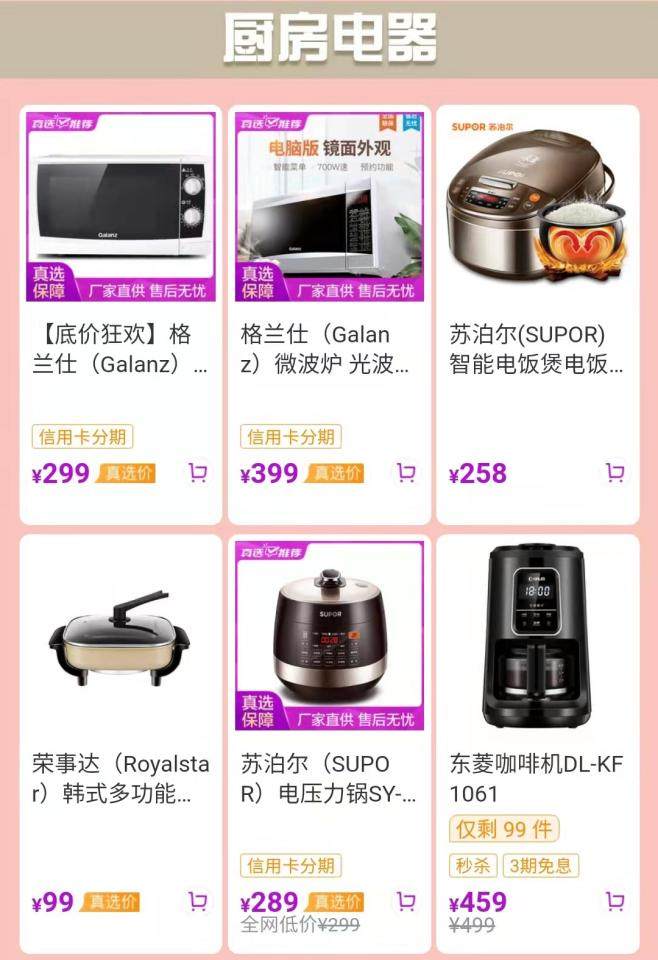Add the ¥99 Royalstar pot to cart
The width and height of the screenshot is (658, 960).
click(198, 901)
